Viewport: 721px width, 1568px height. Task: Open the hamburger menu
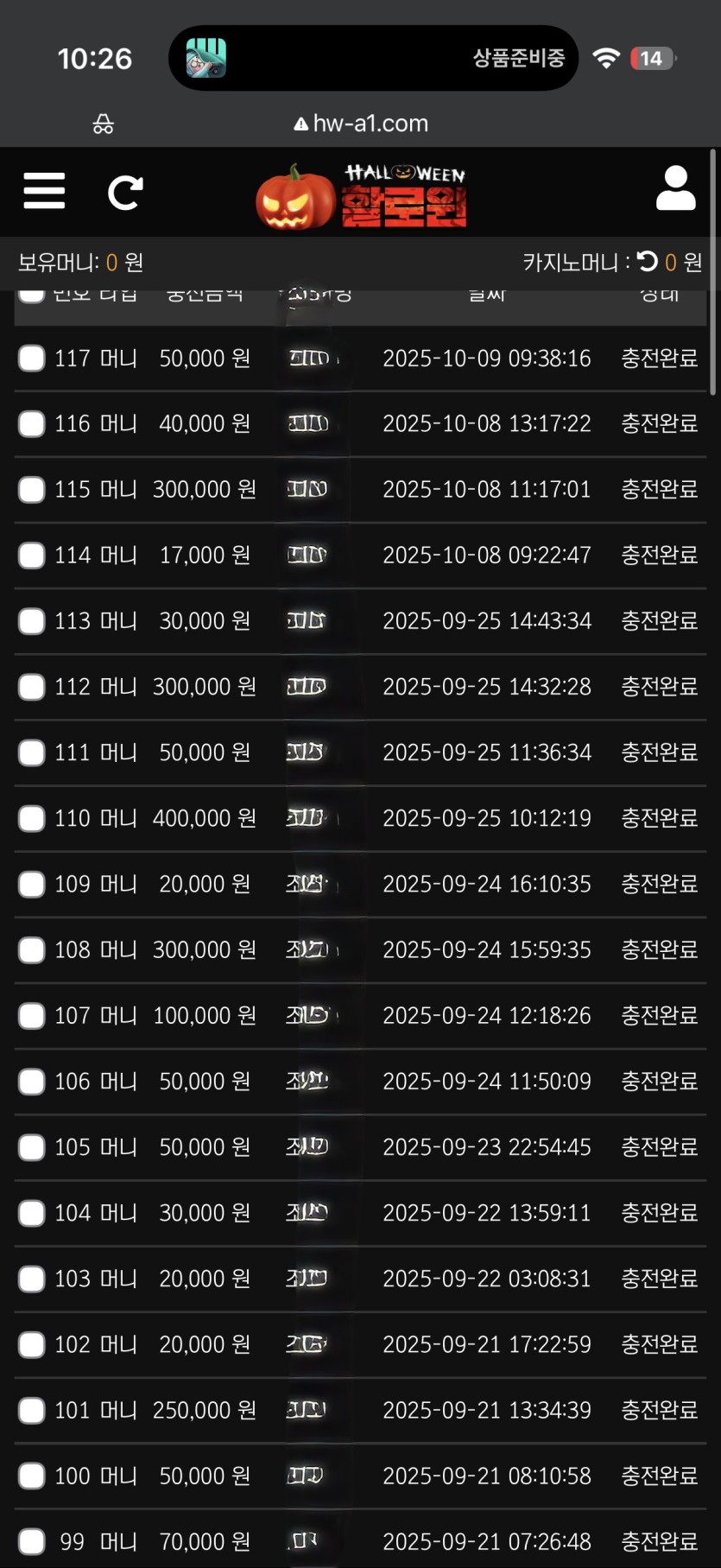click(44, 191)
